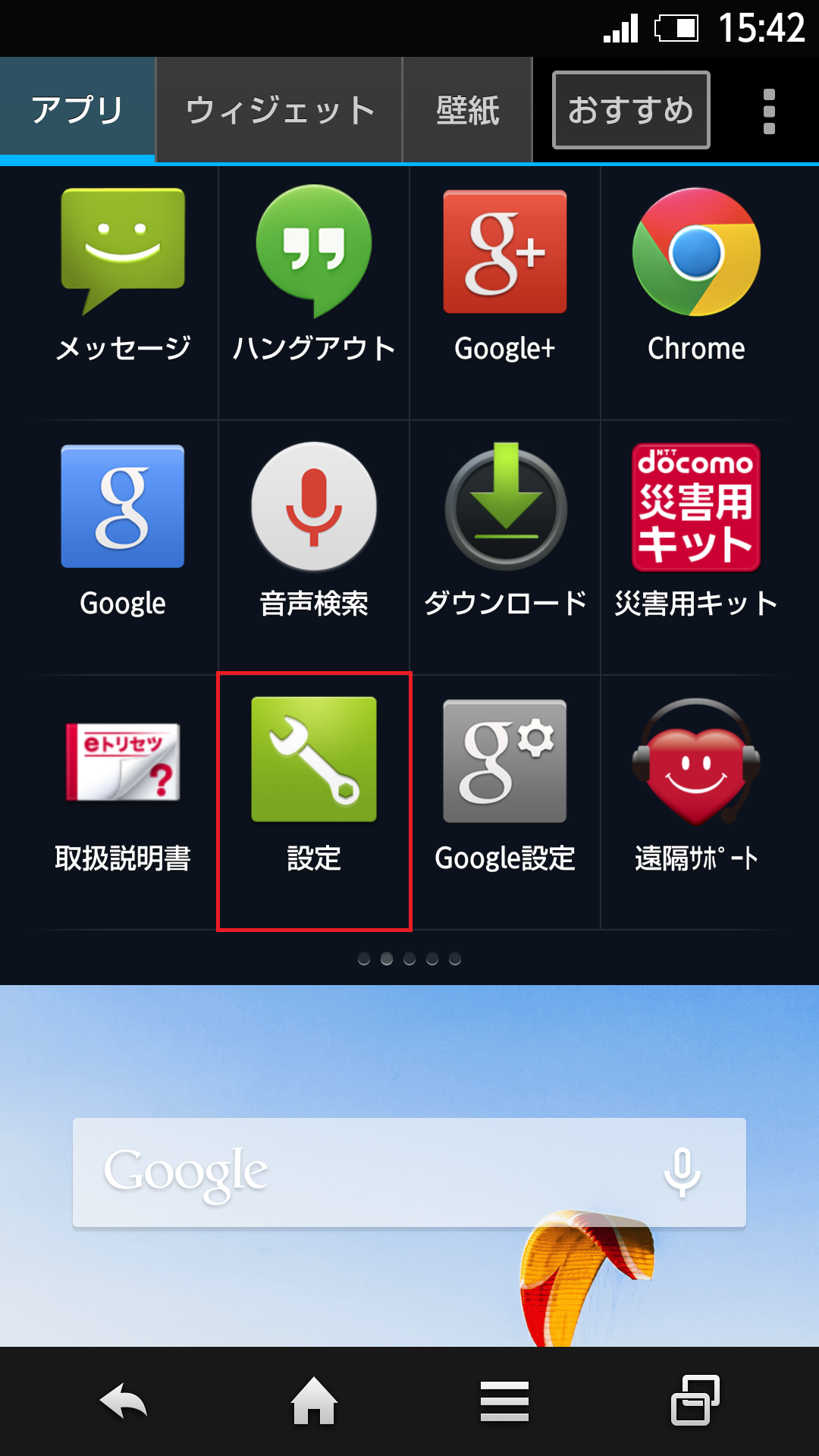The width and height of the screenshot is (819, 1456).
Task: Switch to the ウィジェット tab
Action: 278,109
